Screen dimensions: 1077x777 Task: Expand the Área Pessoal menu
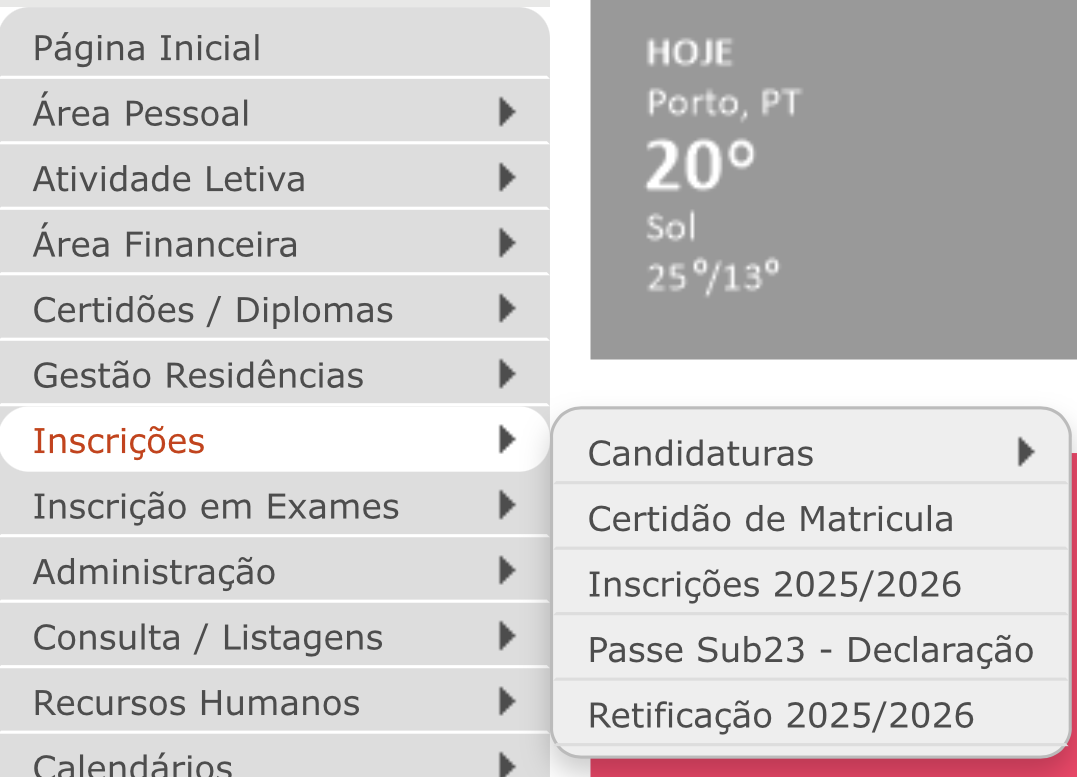click(141, 113)
